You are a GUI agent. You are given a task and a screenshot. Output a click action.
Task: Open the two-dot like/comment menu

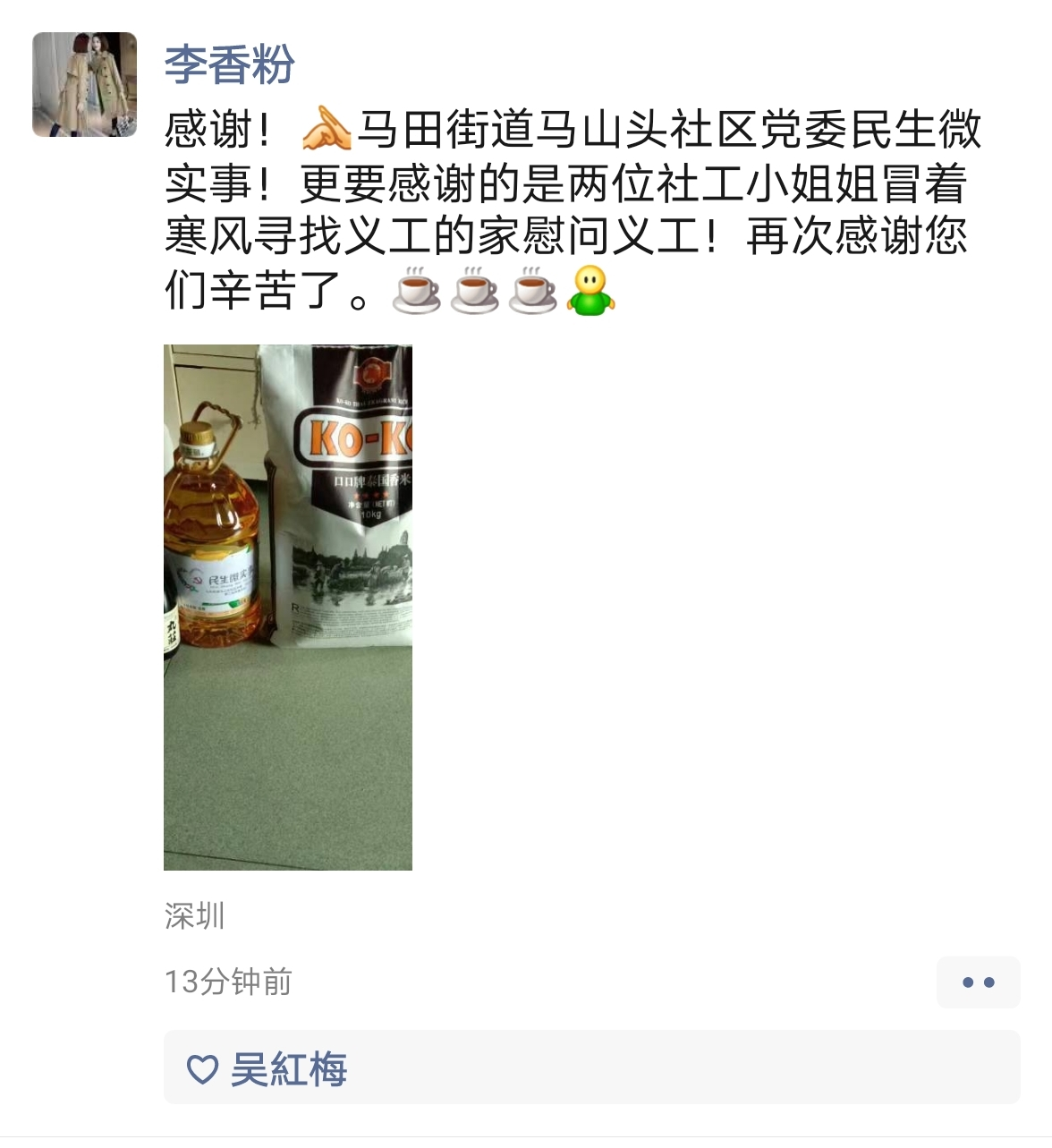coord(977,982)
